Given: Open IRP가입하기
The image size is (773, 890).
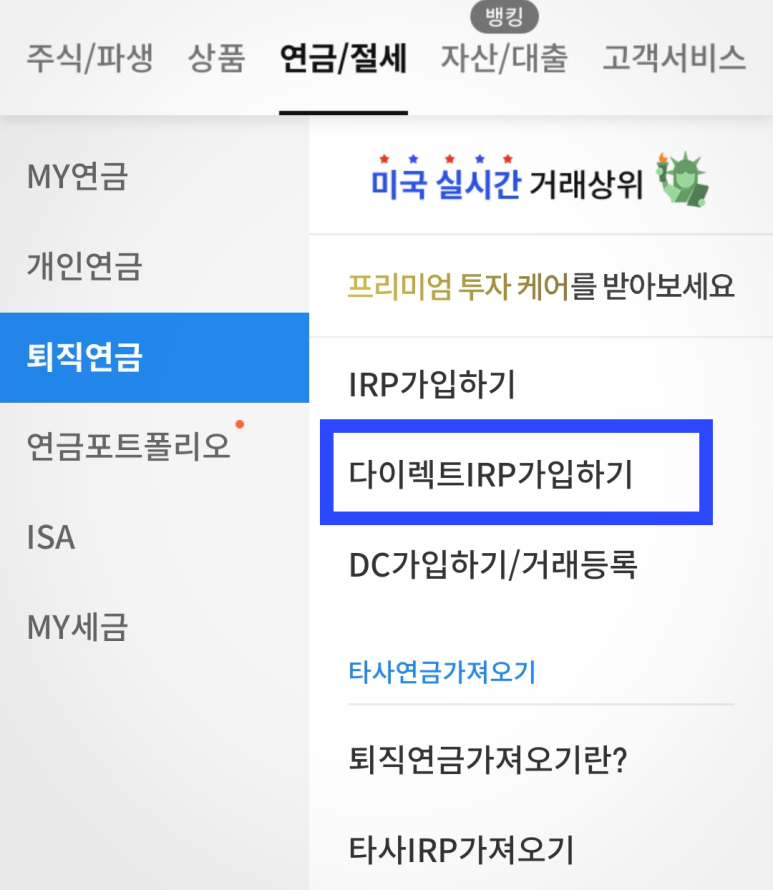Looking at the screenshot, I should [432, 384].
